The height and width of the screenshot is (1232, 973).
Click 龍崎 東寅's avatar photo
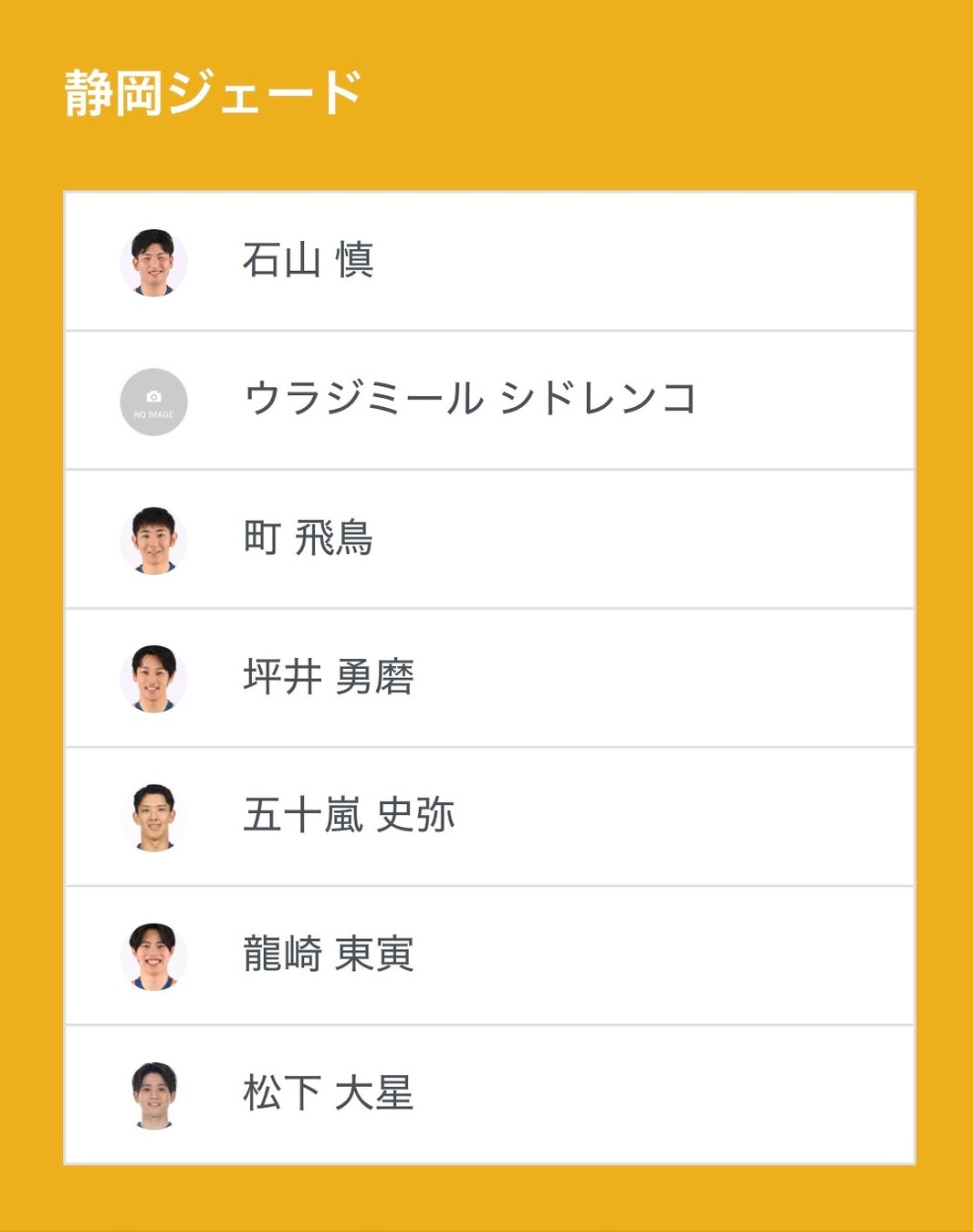[x=155, y=955]
